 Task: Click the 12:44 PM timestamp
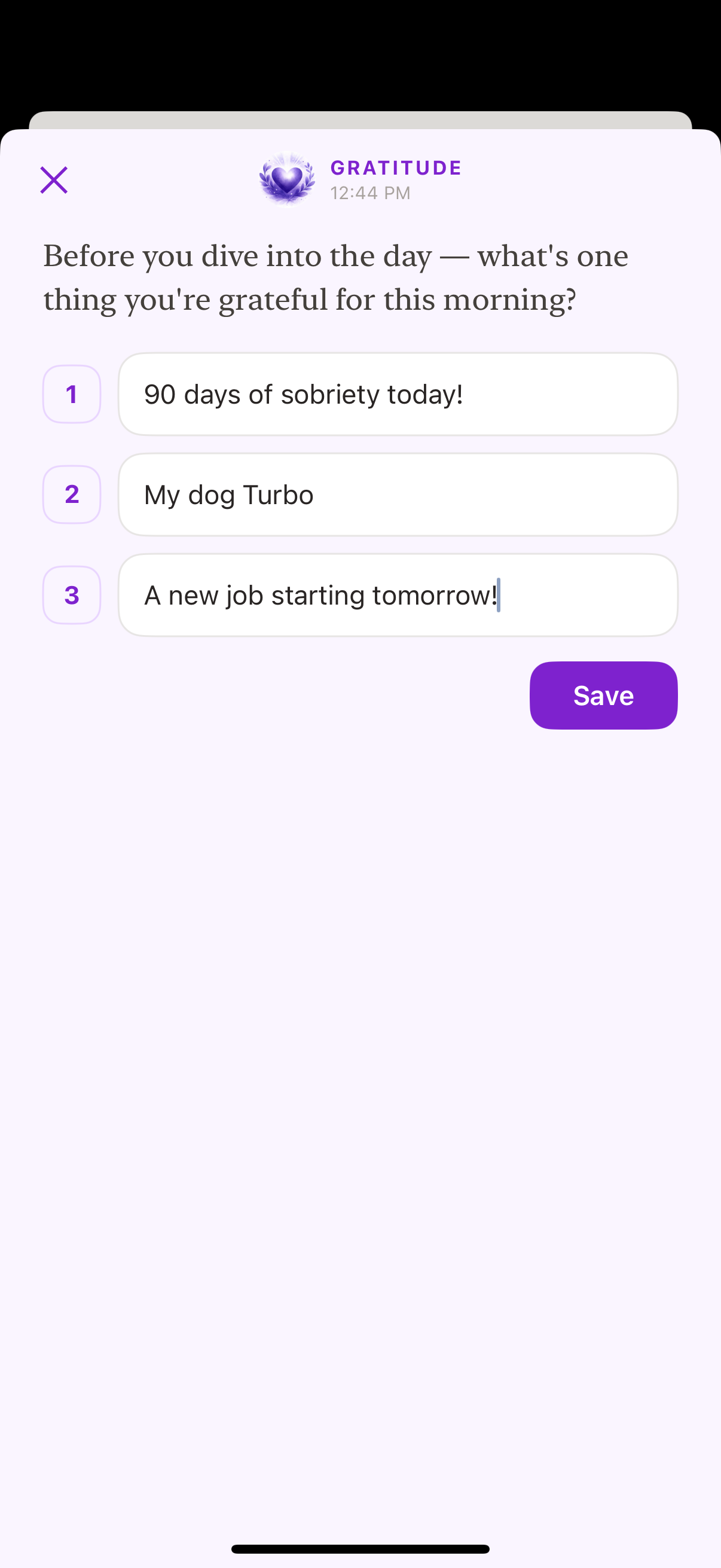tap(369, 193)
